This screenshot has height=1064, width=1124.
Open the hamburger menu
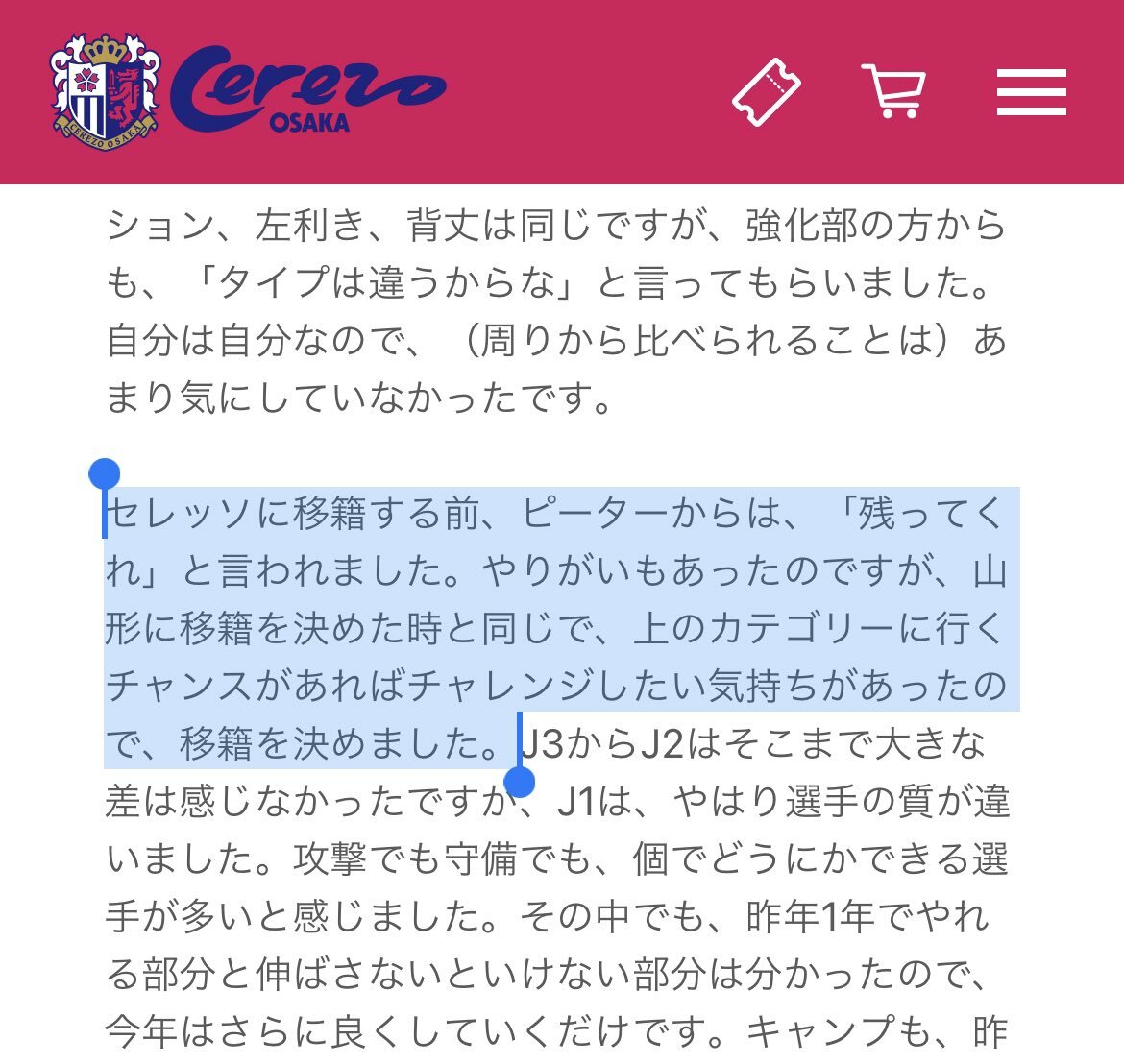[1031, 92]
